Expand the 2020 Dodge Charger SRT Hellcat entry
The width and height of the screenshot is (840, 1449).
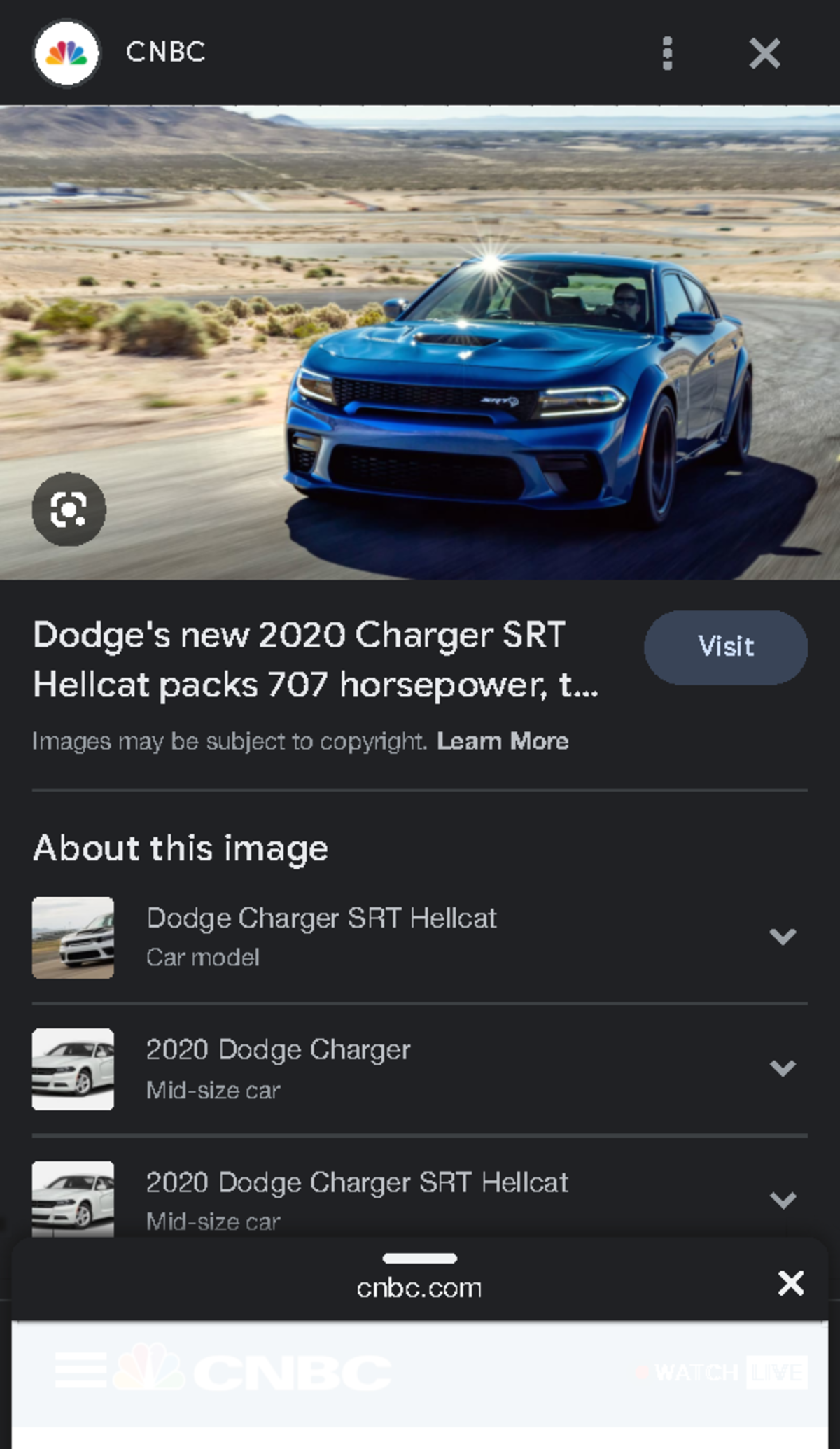783,1200
